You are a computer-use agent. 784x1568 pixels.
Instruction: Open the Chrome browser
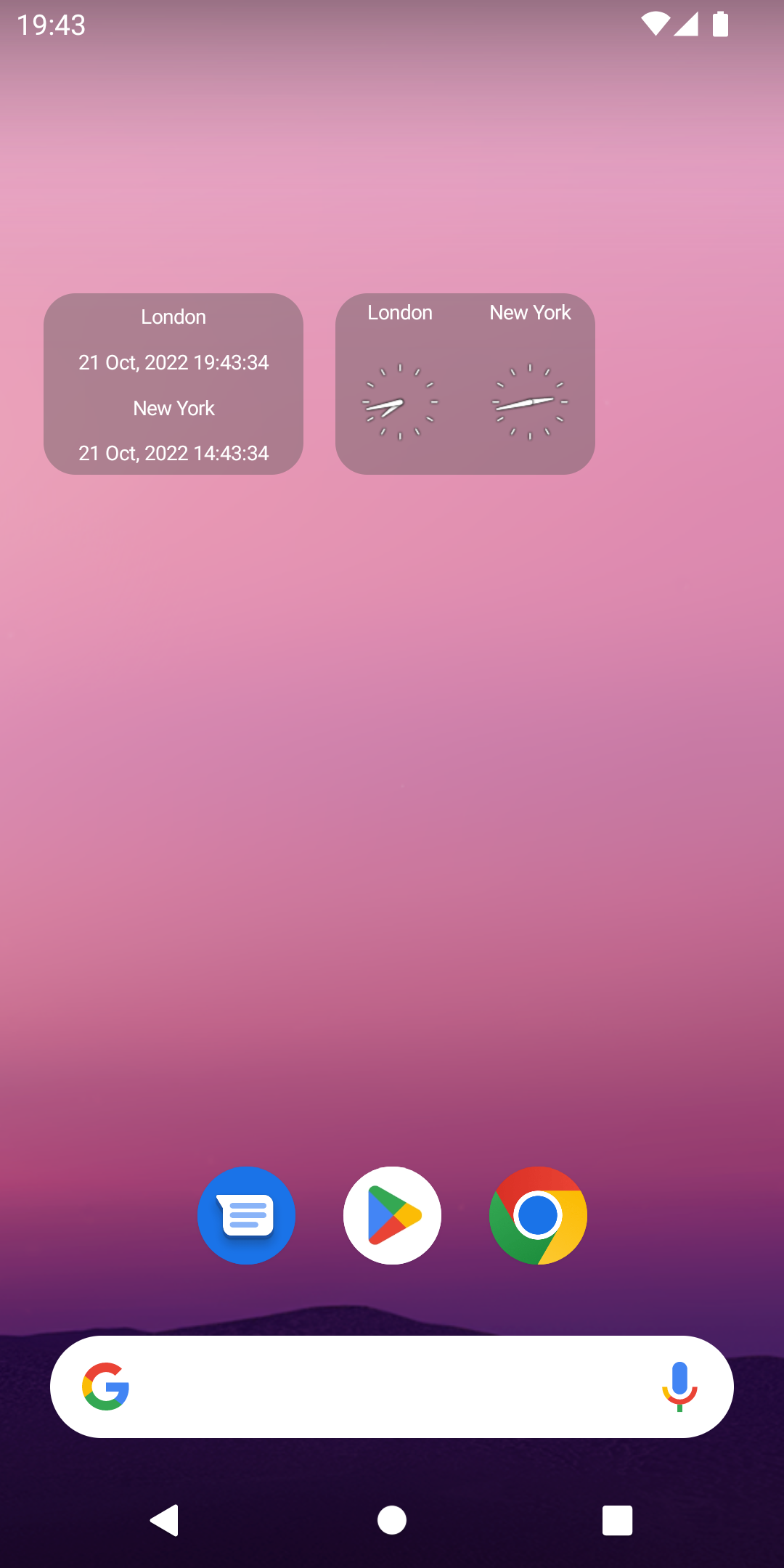[538, 1215]
